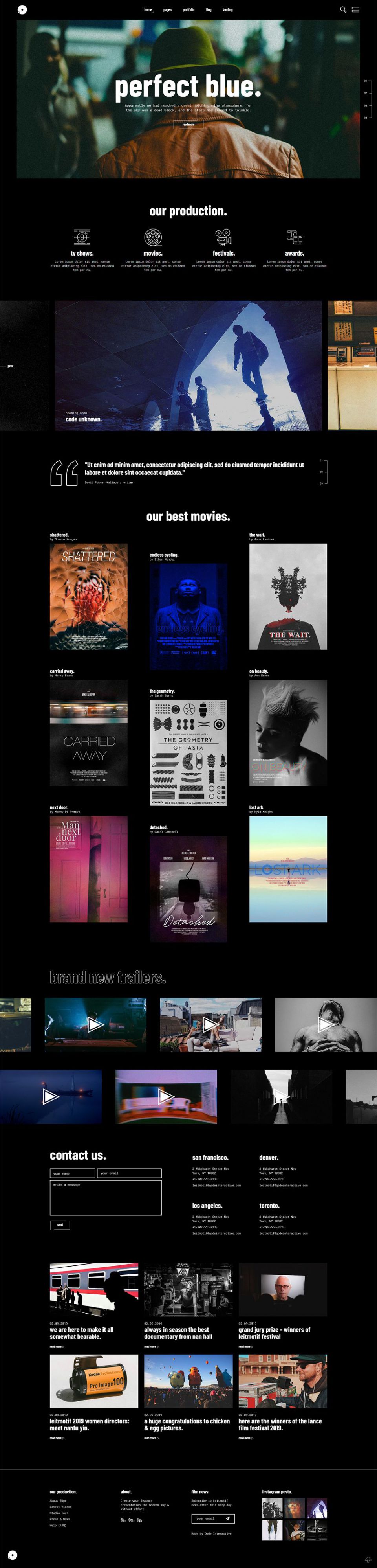377x1568 pixels.
Task: Read more about leitmotif 2019 women directors
Action: click(x=57, y=1438)
